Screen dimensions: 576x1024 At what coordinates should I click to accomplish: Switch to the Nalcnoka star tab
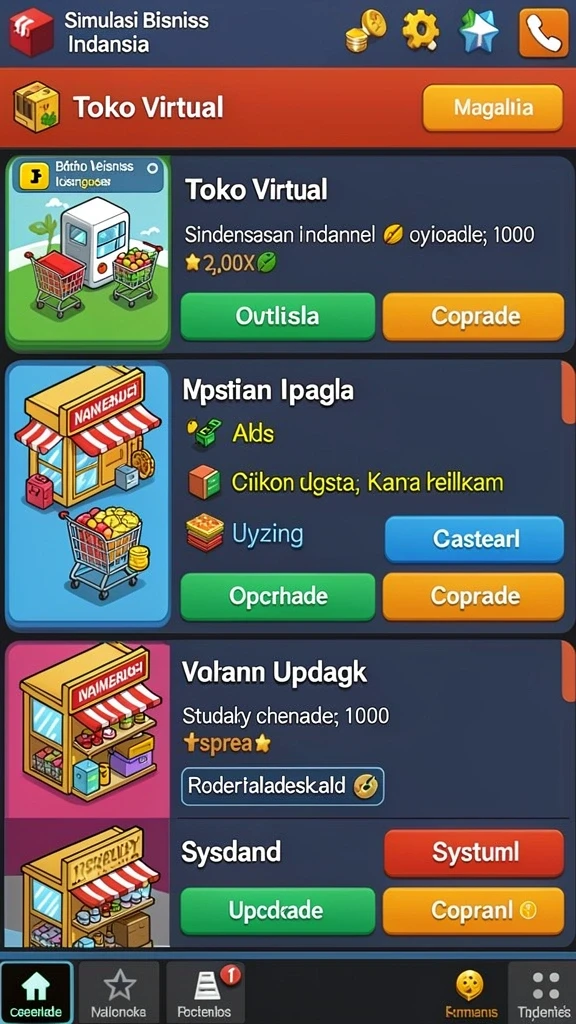pos(119,993)
